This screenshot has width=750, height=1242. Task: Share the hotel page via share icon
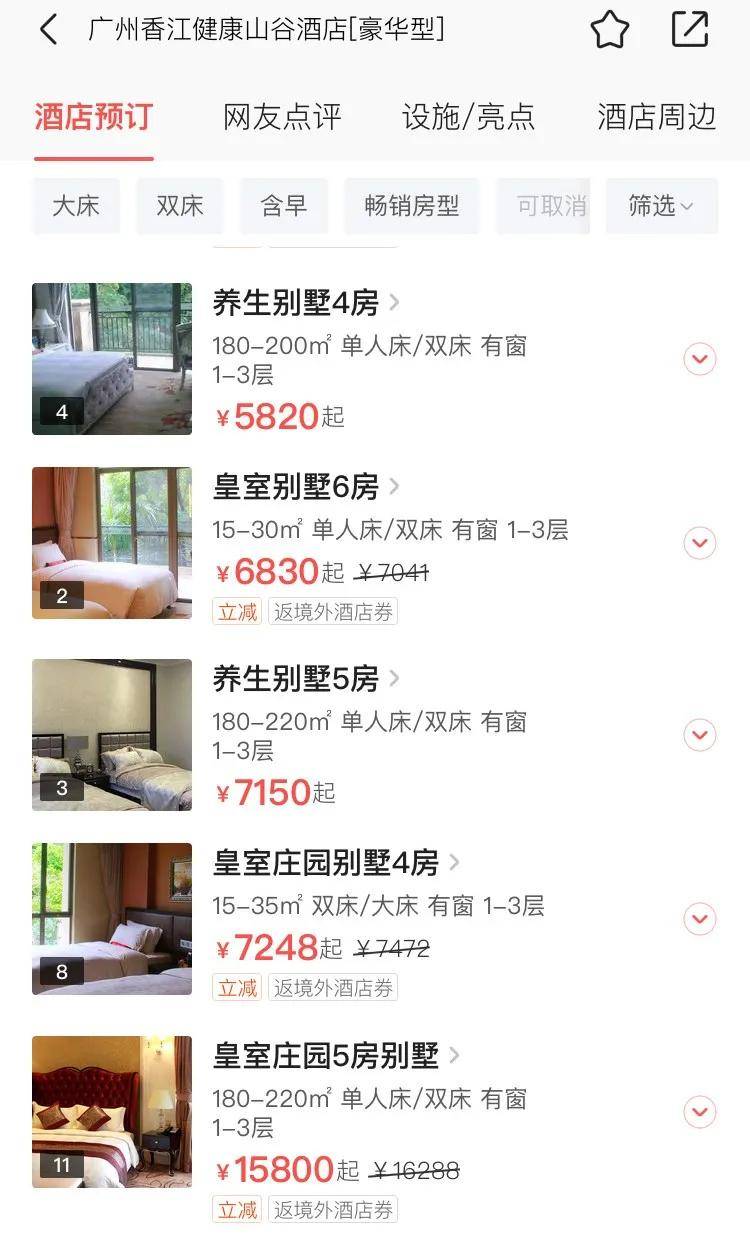point(689,30)
